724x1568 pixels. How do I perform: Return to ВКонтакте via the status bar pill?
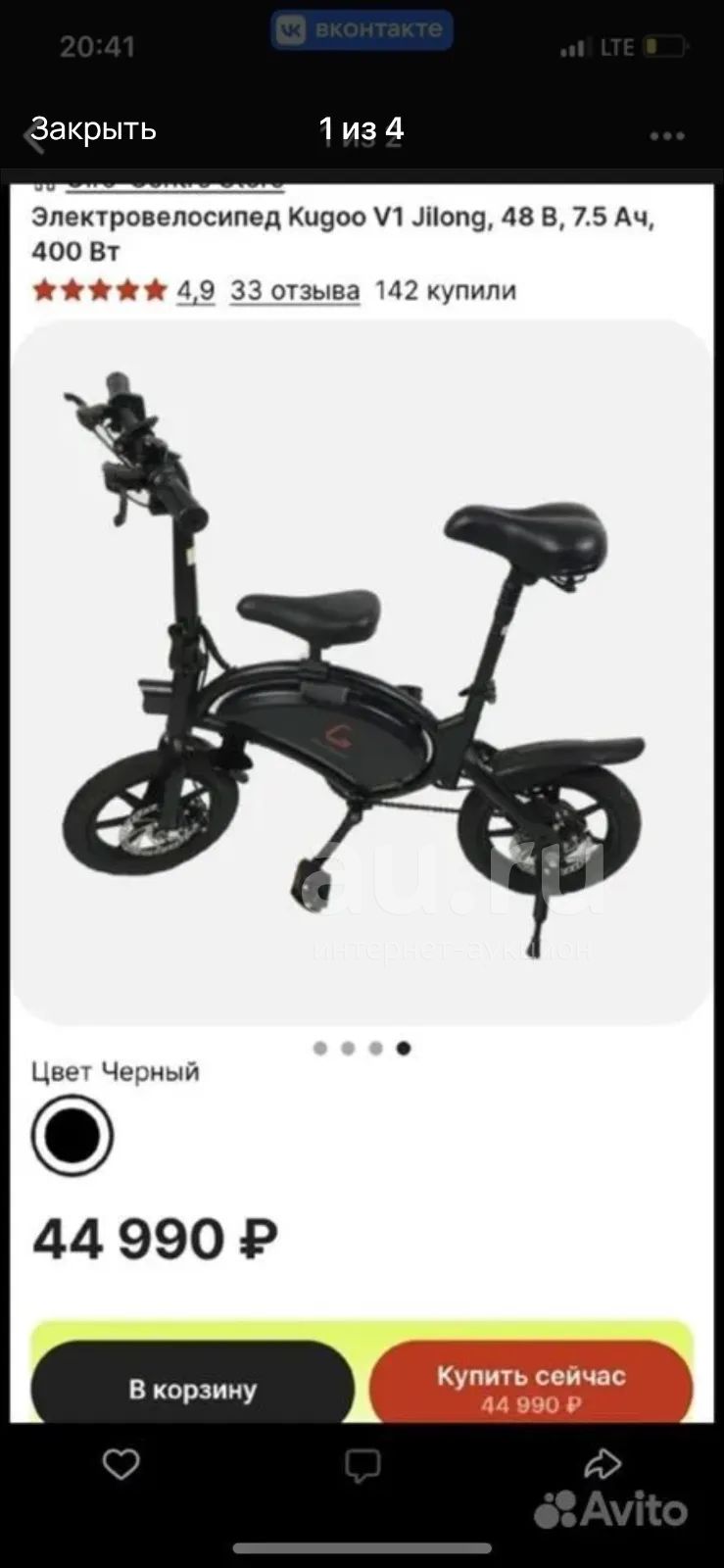pyautogui.click(x=362, y=31)
